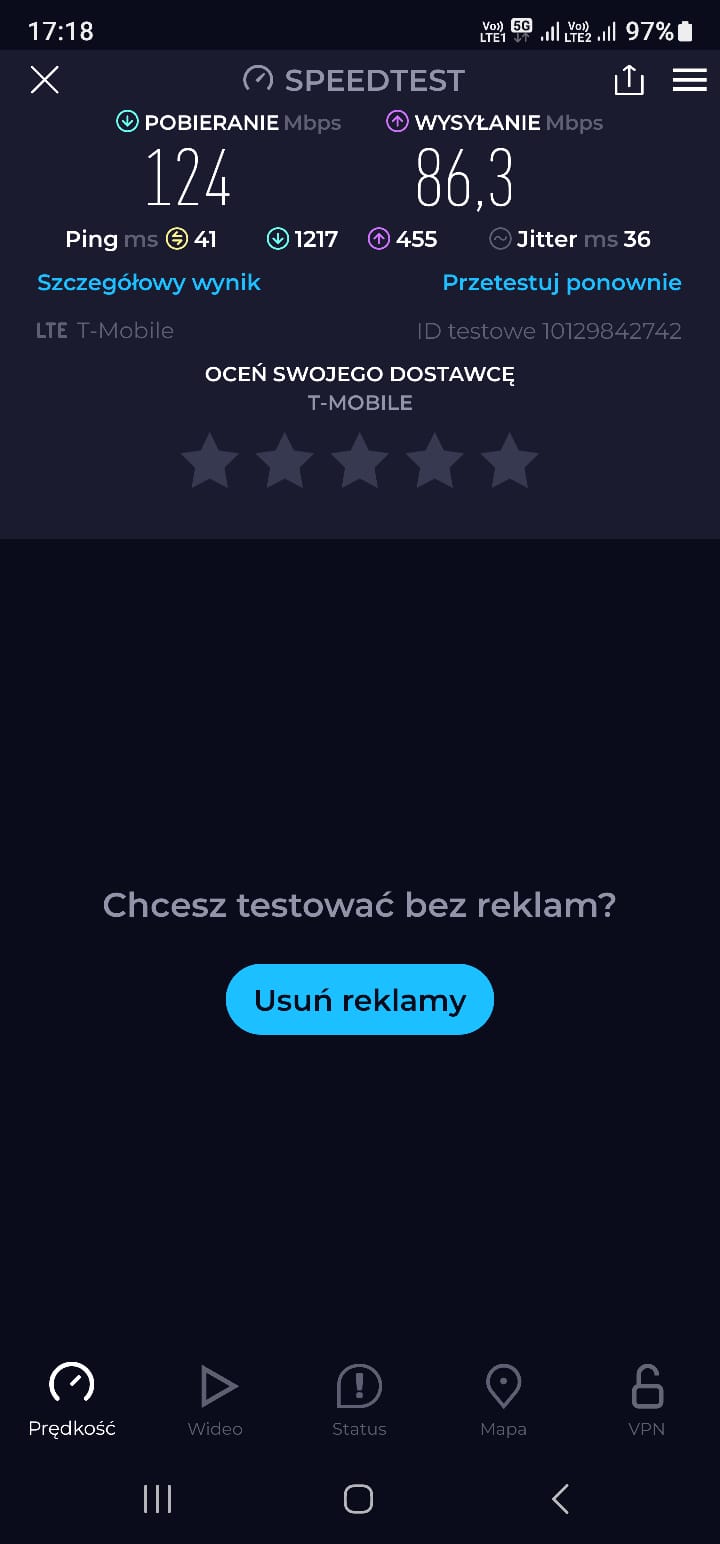Viewport: 720px width, 1544px height.
Task: Share the speed test result
Action: (629, 80)
